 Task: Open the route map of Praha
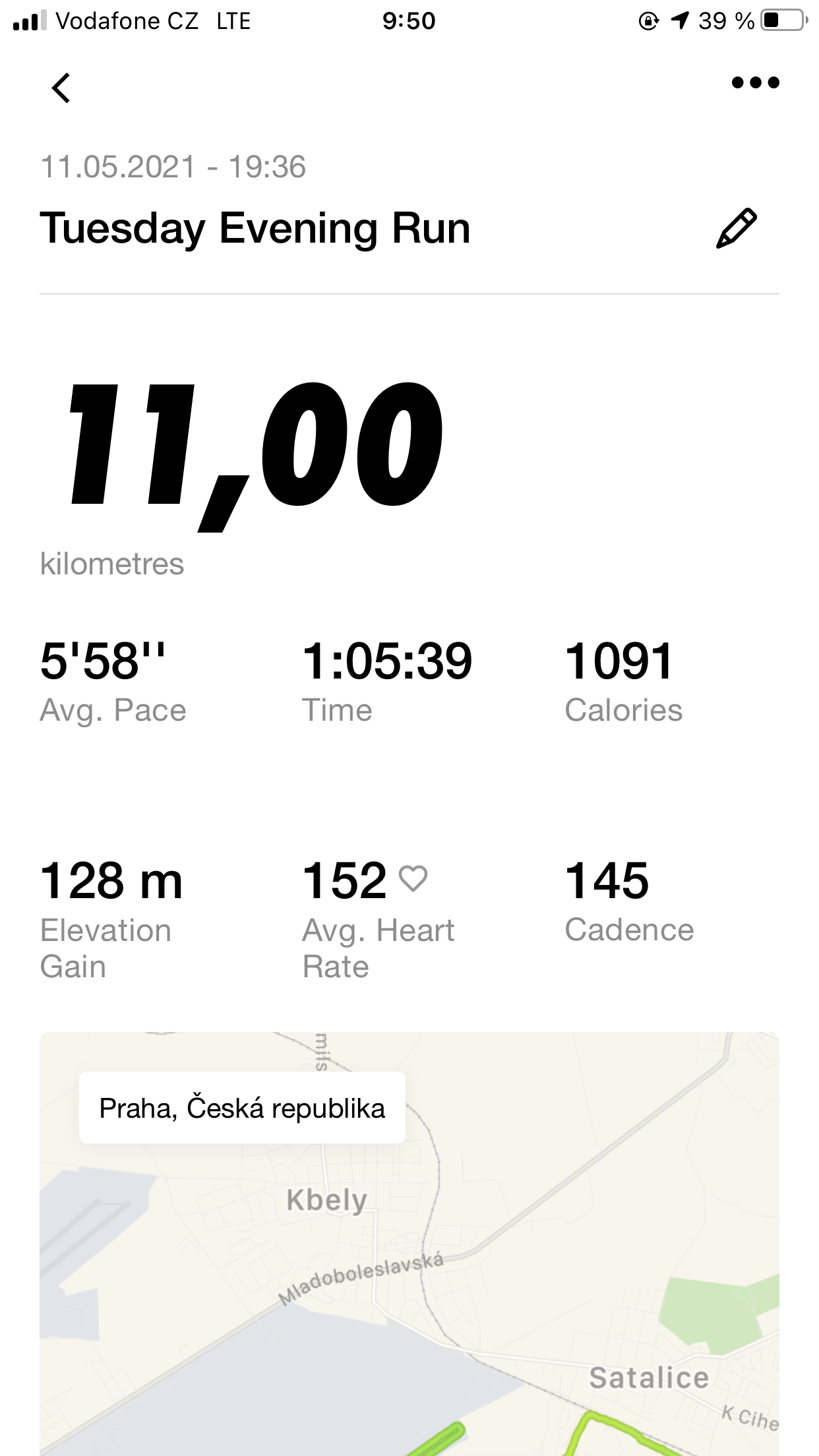[409, 1244]
